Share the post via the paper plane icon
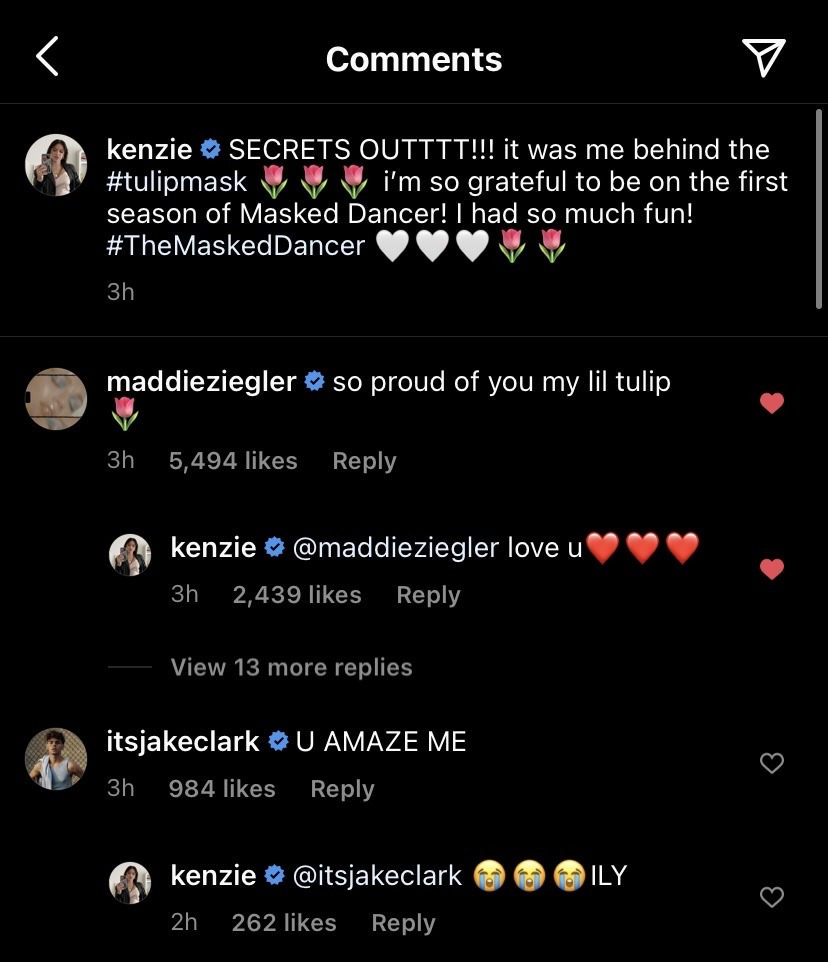The width and height of the screenshot is (828, 962). 766,58
